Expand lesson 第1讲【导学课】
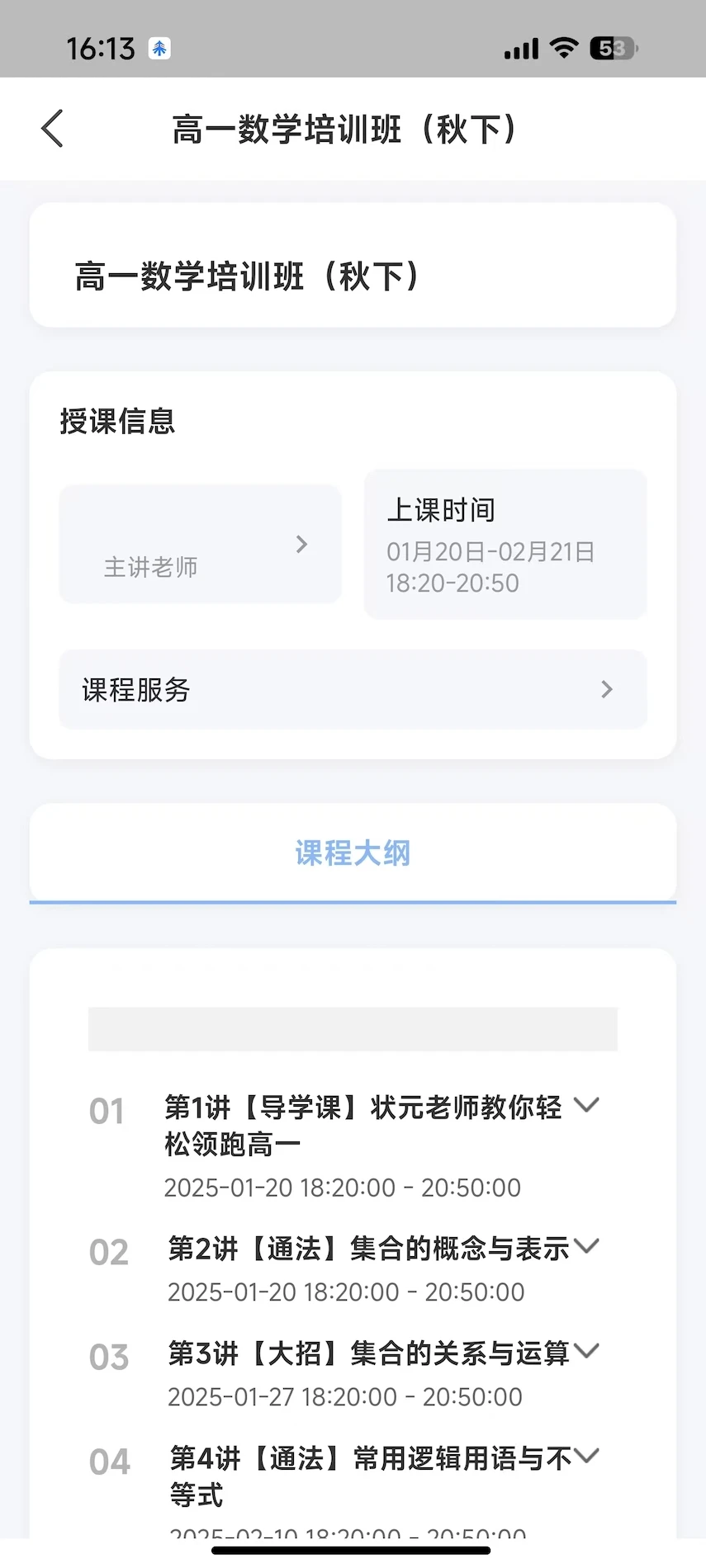The image size is (706, 1568). 586,1106
